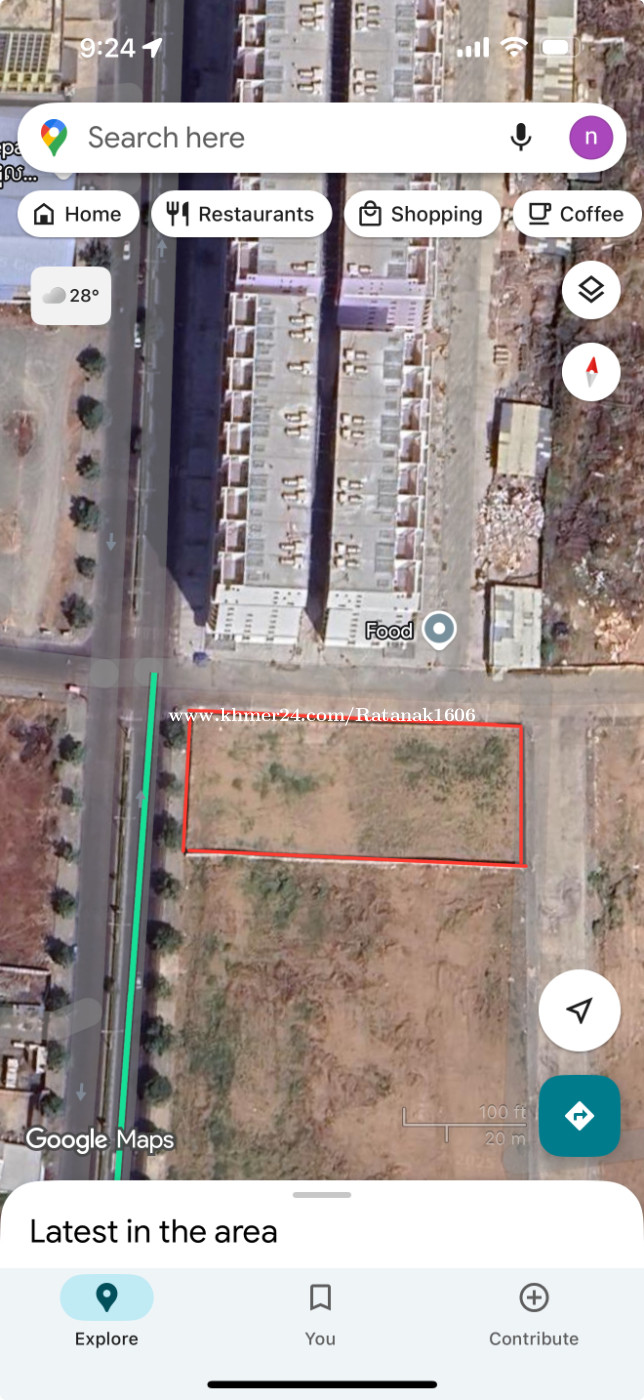Open the account profile avatar
The height and width of the screenshot is (1400, 644).
tap(591, 138)
